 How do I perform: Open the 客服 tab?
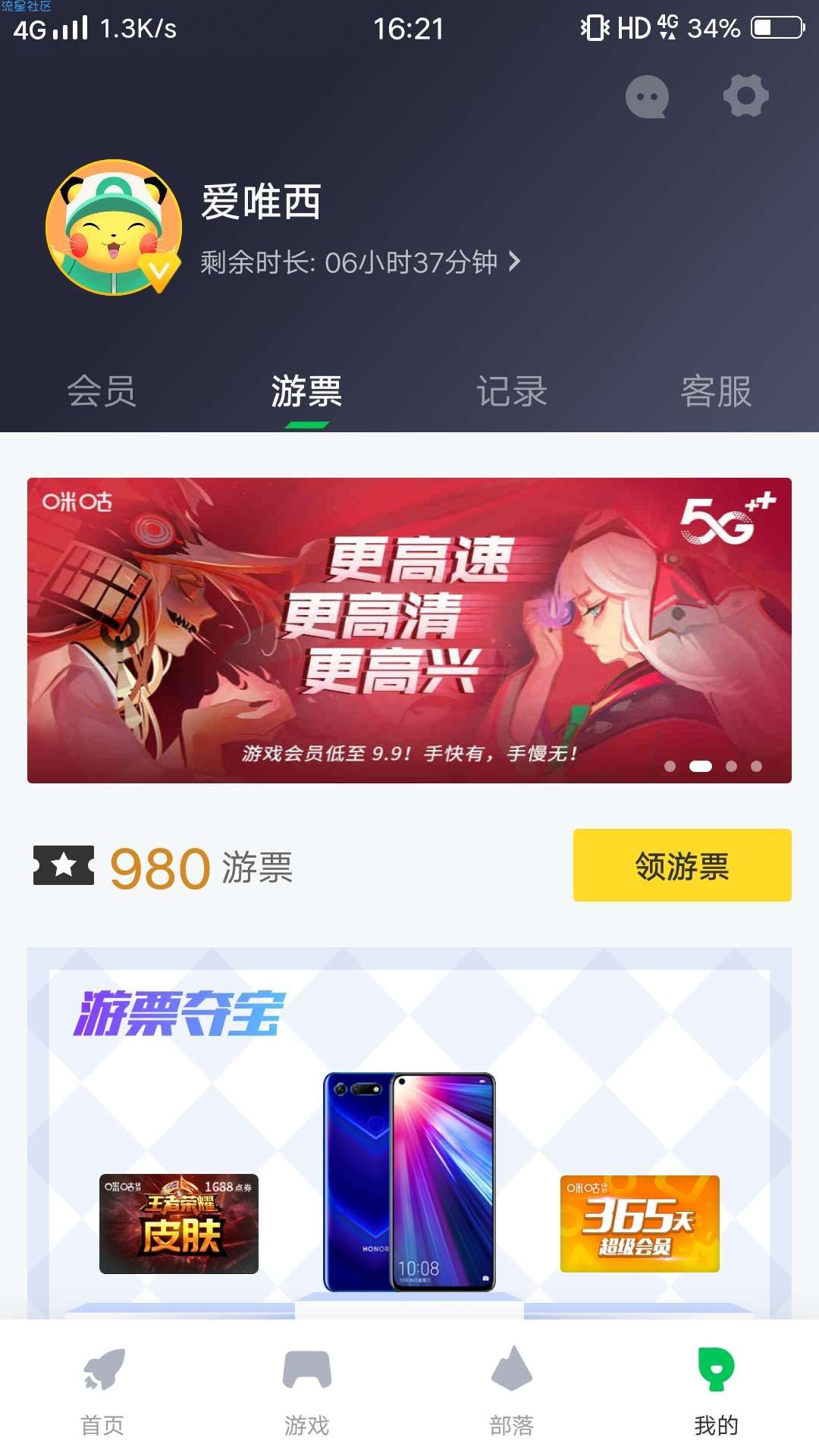click(716, 392)
